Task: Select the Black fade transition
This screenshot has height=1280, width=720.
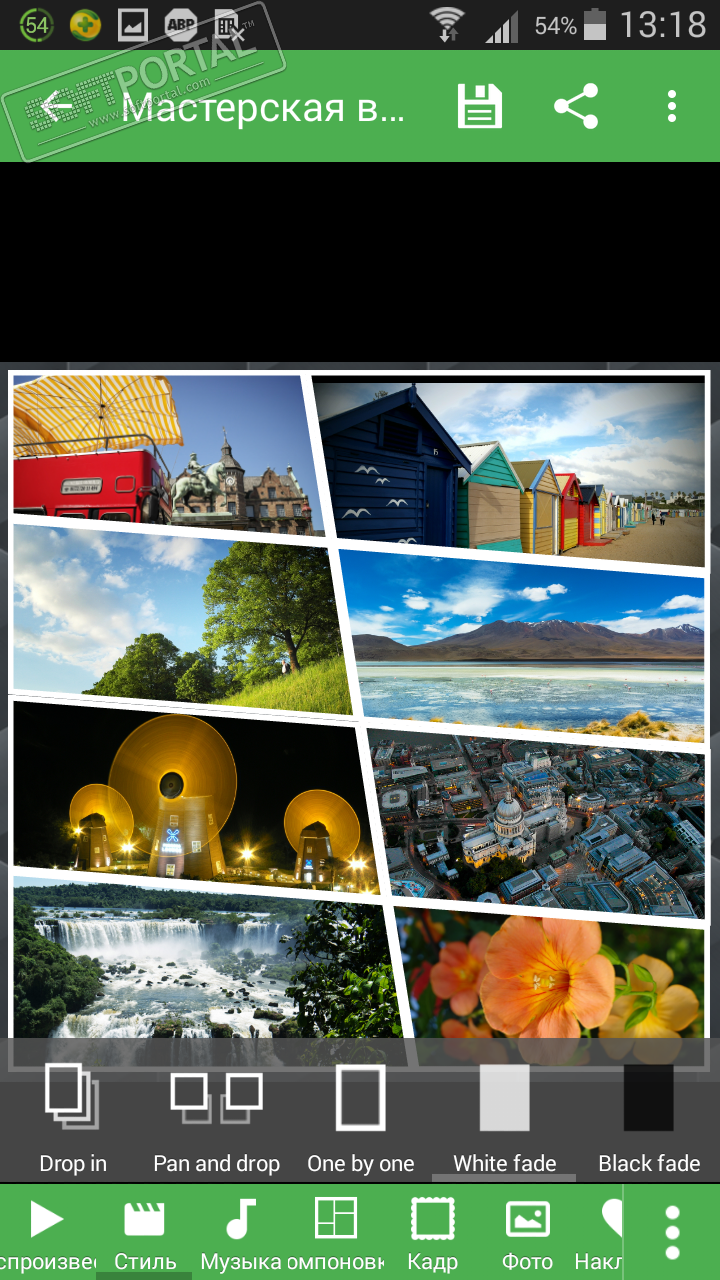Action: (648, 1118)
